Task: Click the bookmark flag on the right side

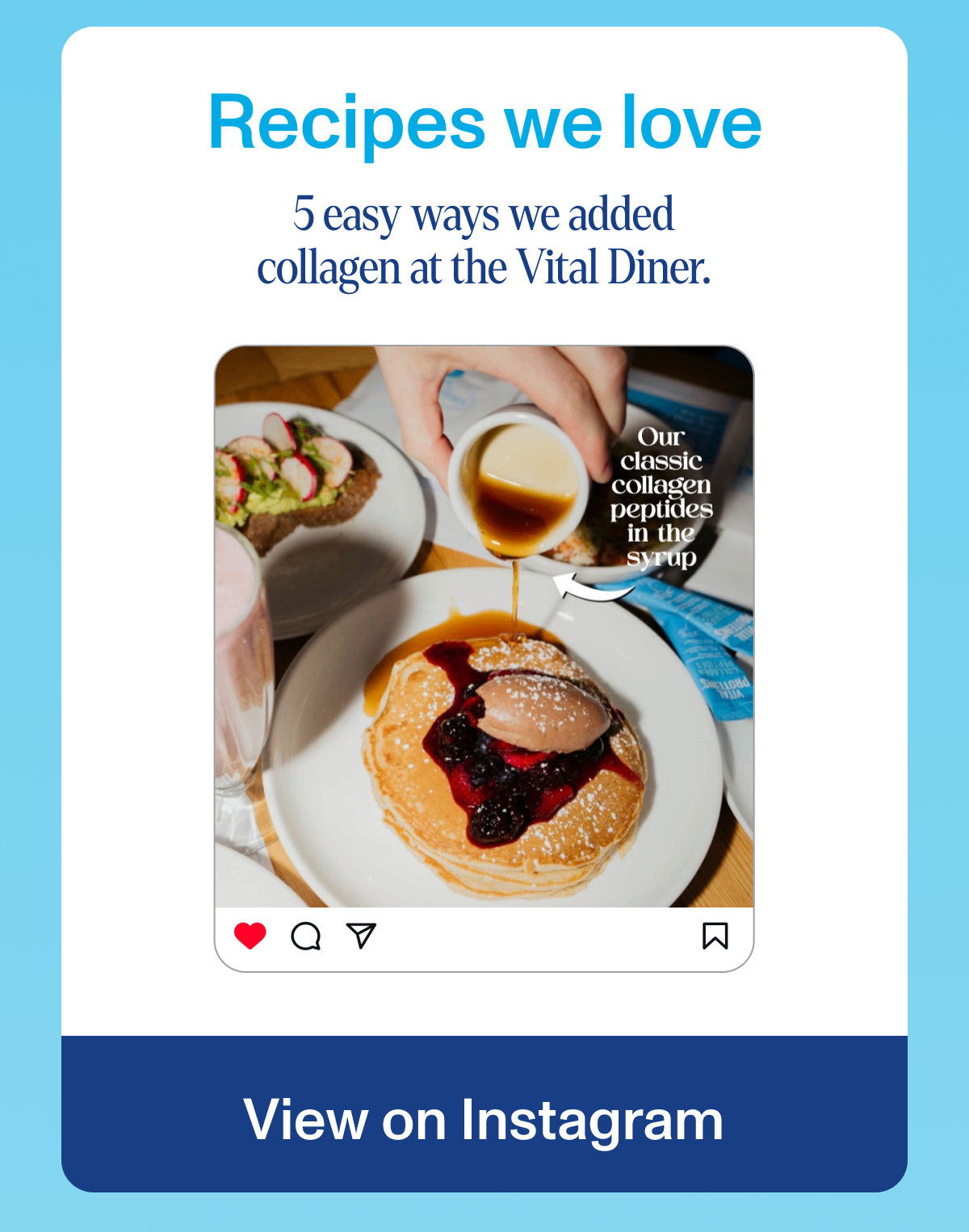Action: [x=715, y=936]
